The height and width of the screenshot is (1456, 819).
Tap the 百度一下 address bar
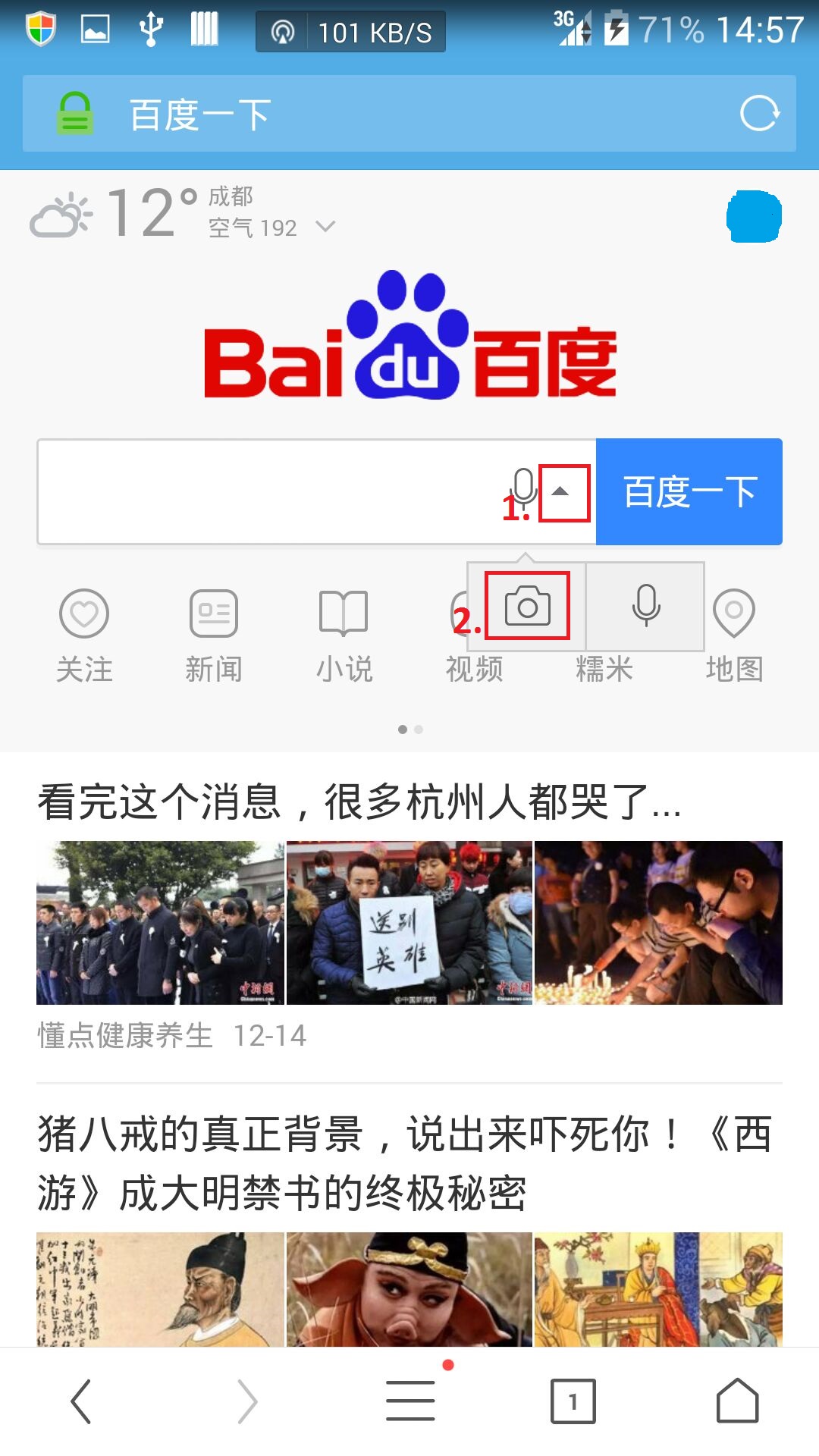click(x=409, y=114)
